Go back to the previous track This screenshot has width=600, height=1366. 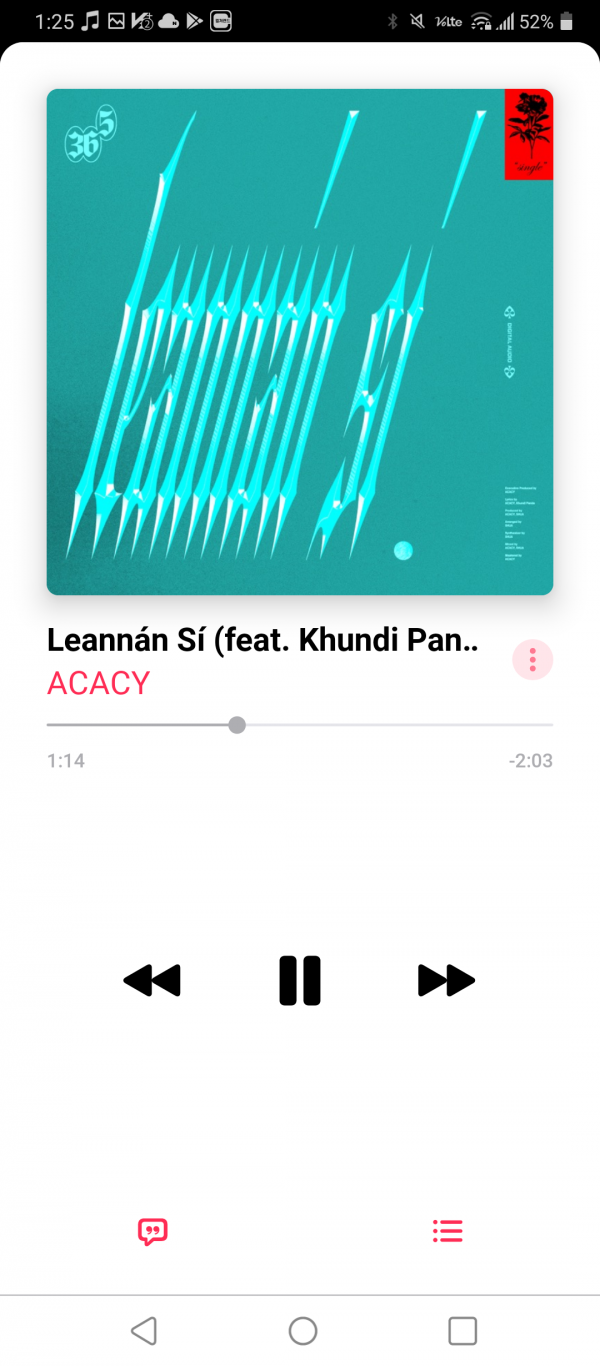152,980
